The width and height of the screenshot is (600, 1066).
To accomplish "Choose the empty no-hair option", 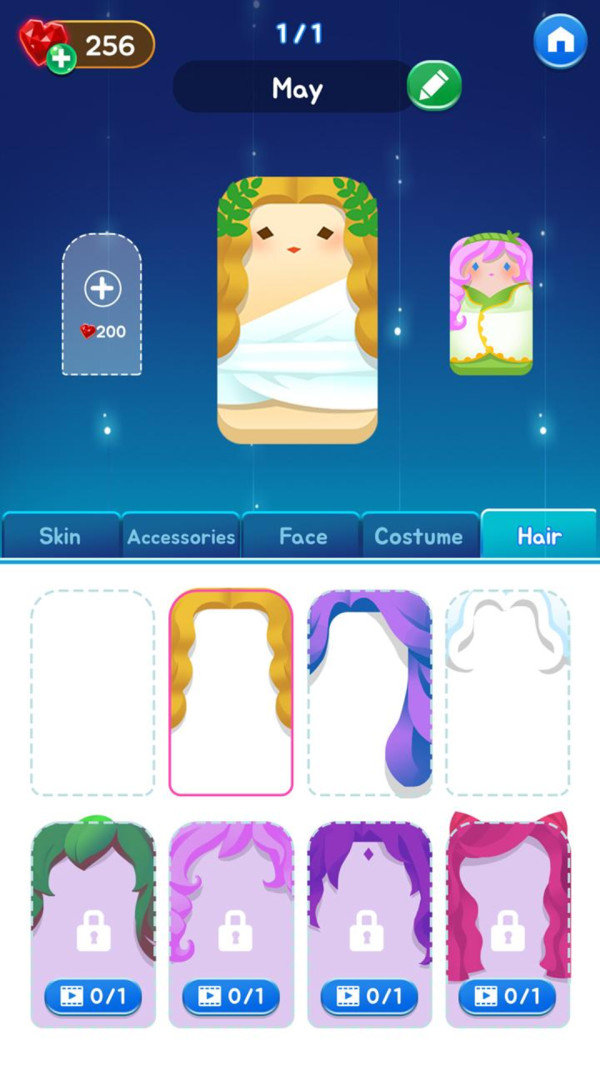I will click(x=93, y=692).
